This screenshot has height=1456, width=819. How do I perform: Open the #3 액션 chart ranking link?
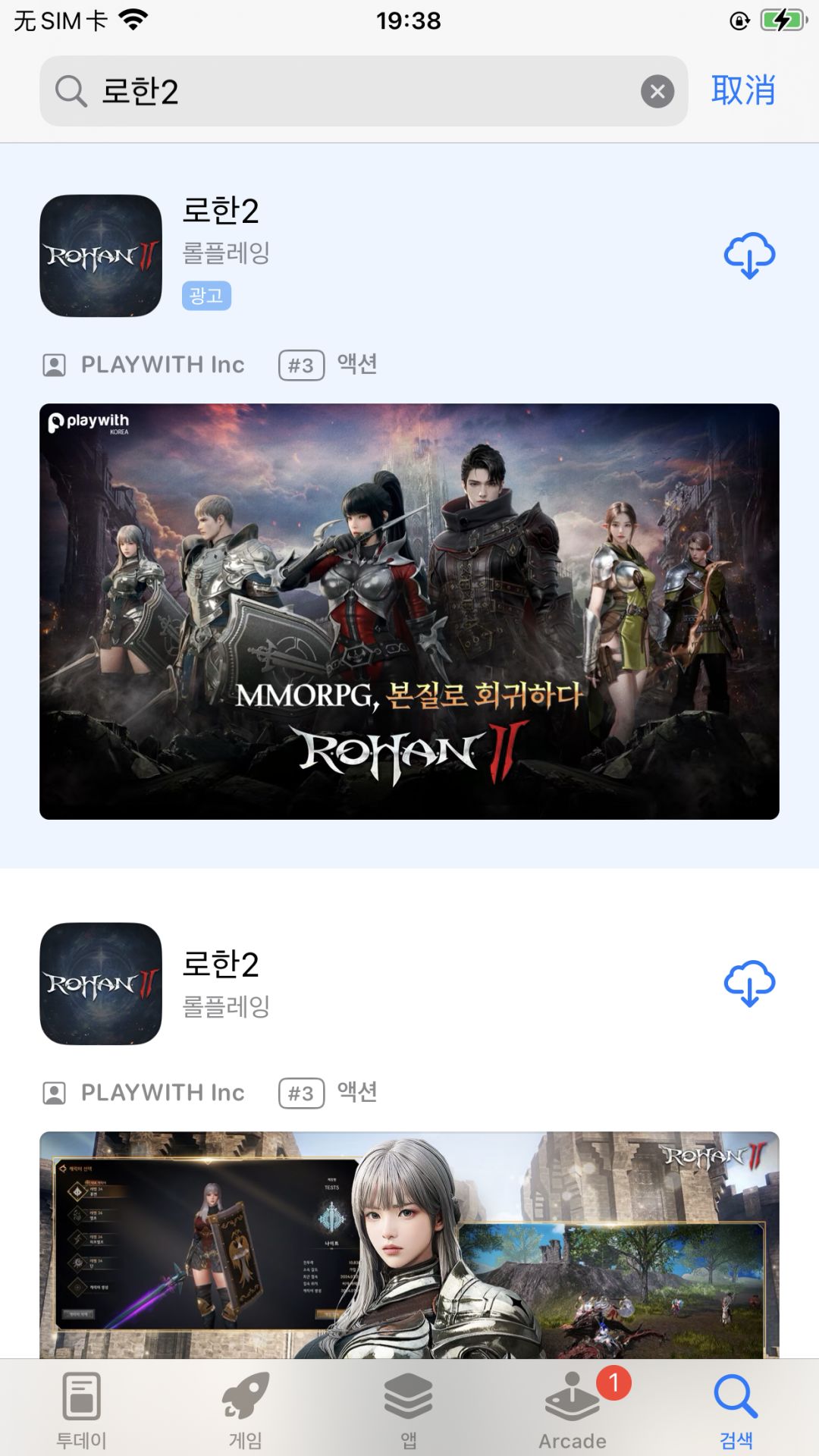point(331,365)
